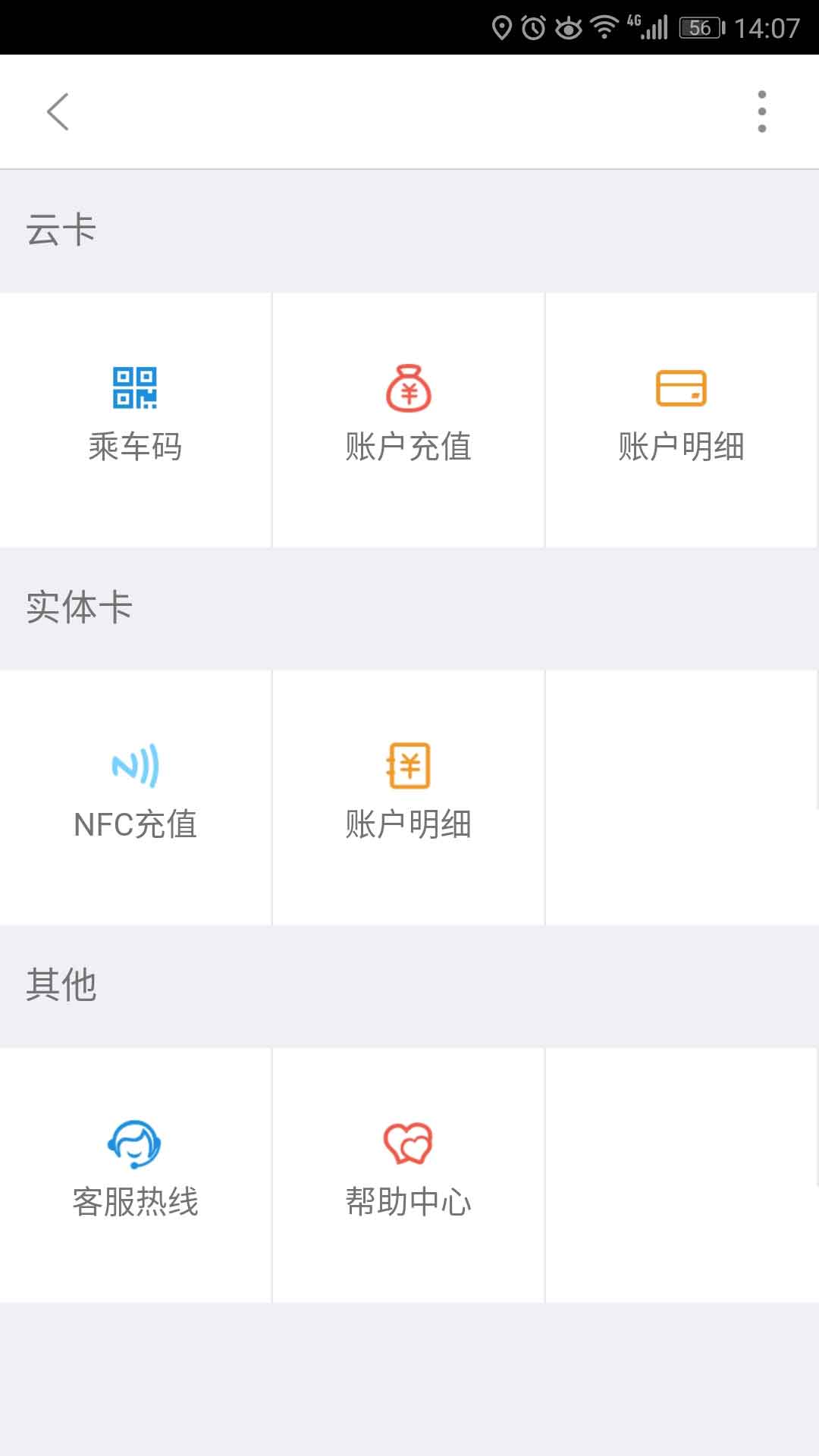Open 乘车码 ride QR code
This screenshot has width=819, height=1456.
pos(135,419)
